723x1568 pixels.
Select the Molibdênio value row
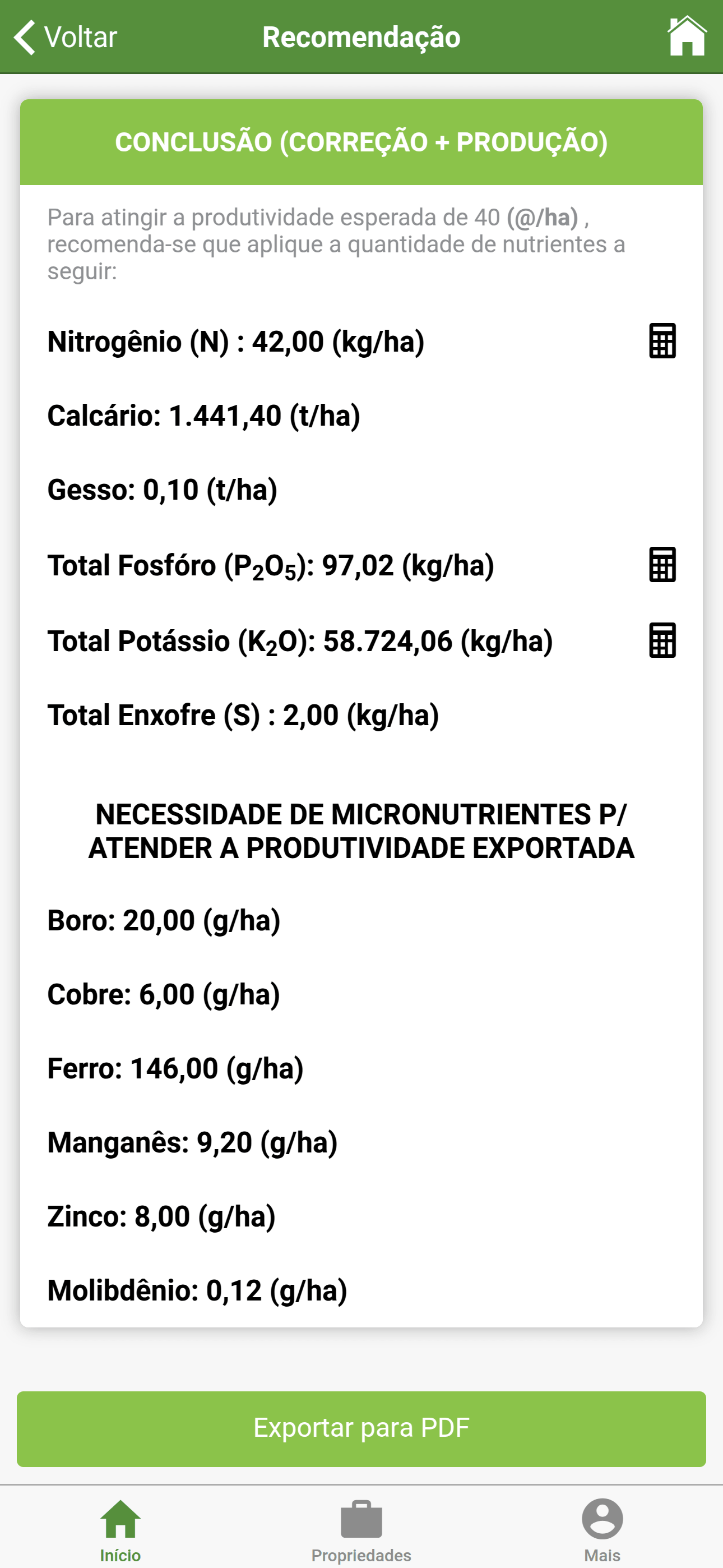[x=197, y=1290]
